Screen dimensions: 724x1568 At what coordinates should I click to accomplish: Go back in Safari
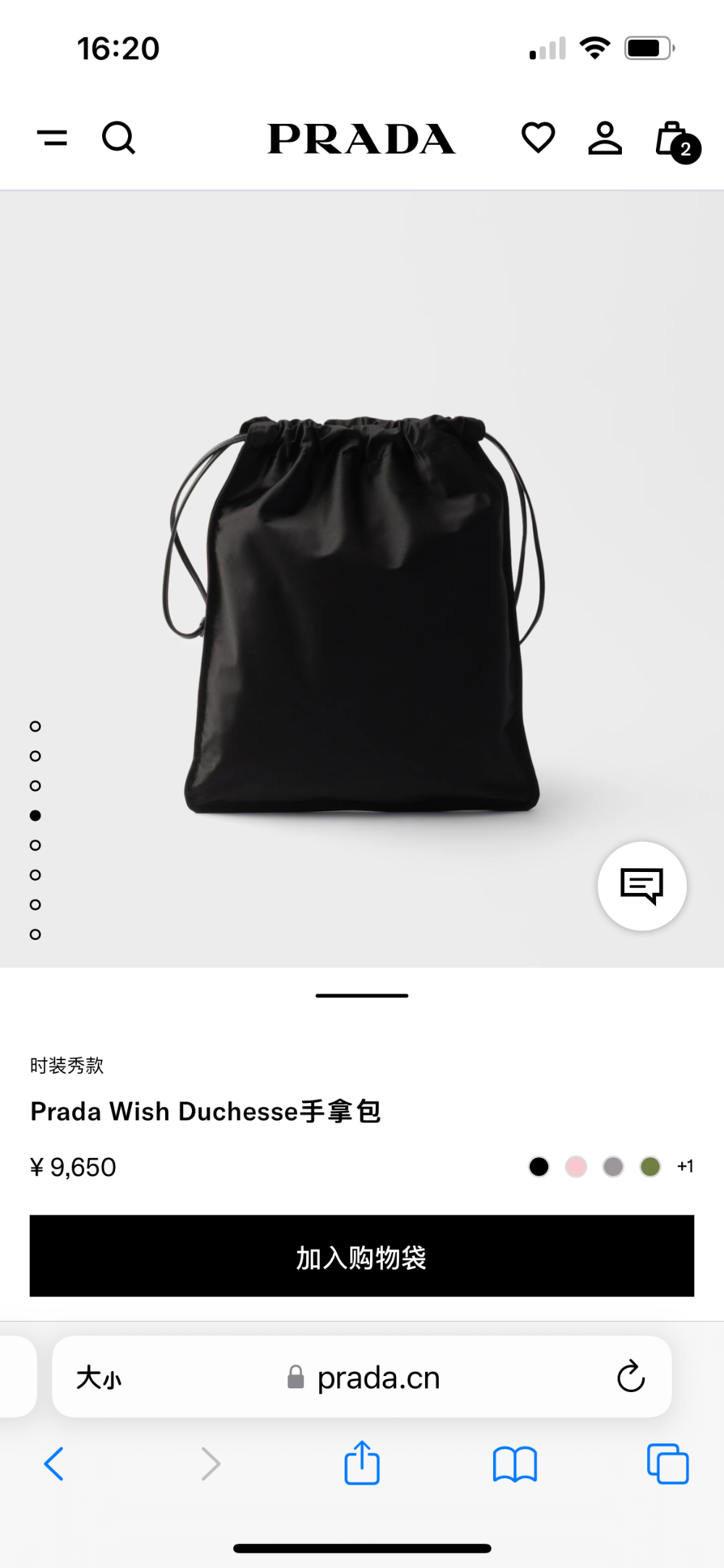54,1464
